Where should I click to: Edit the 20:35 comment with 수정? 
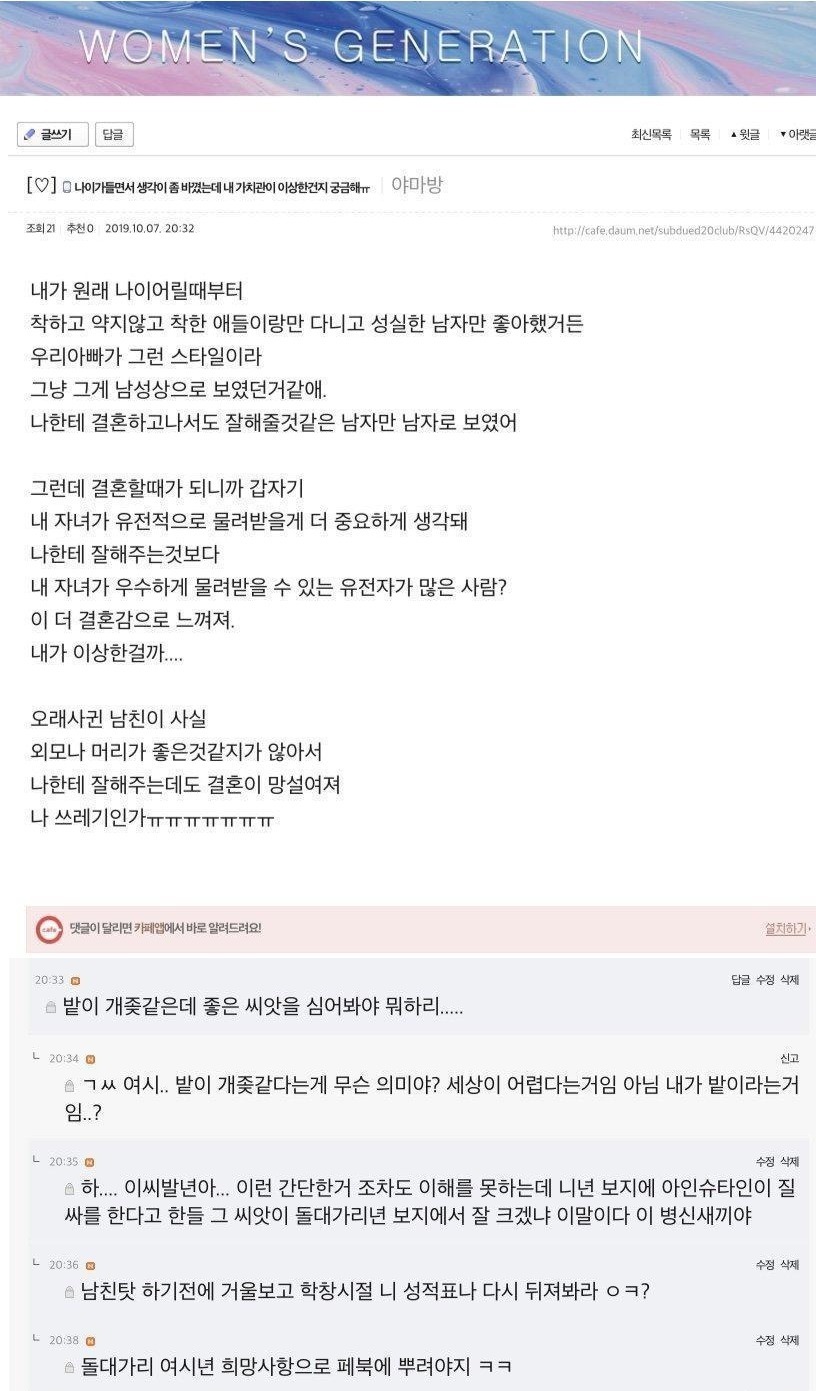pyautogui.click(x=765, y=1161)
